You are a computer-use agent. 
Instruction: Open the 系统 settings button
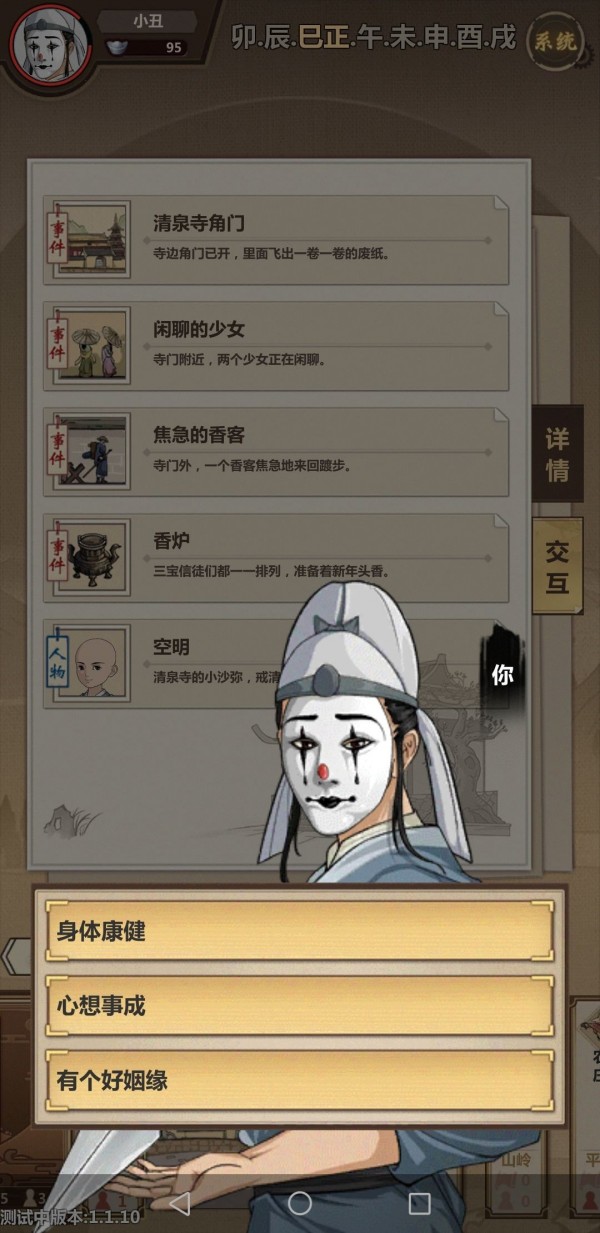coord(554,41)
